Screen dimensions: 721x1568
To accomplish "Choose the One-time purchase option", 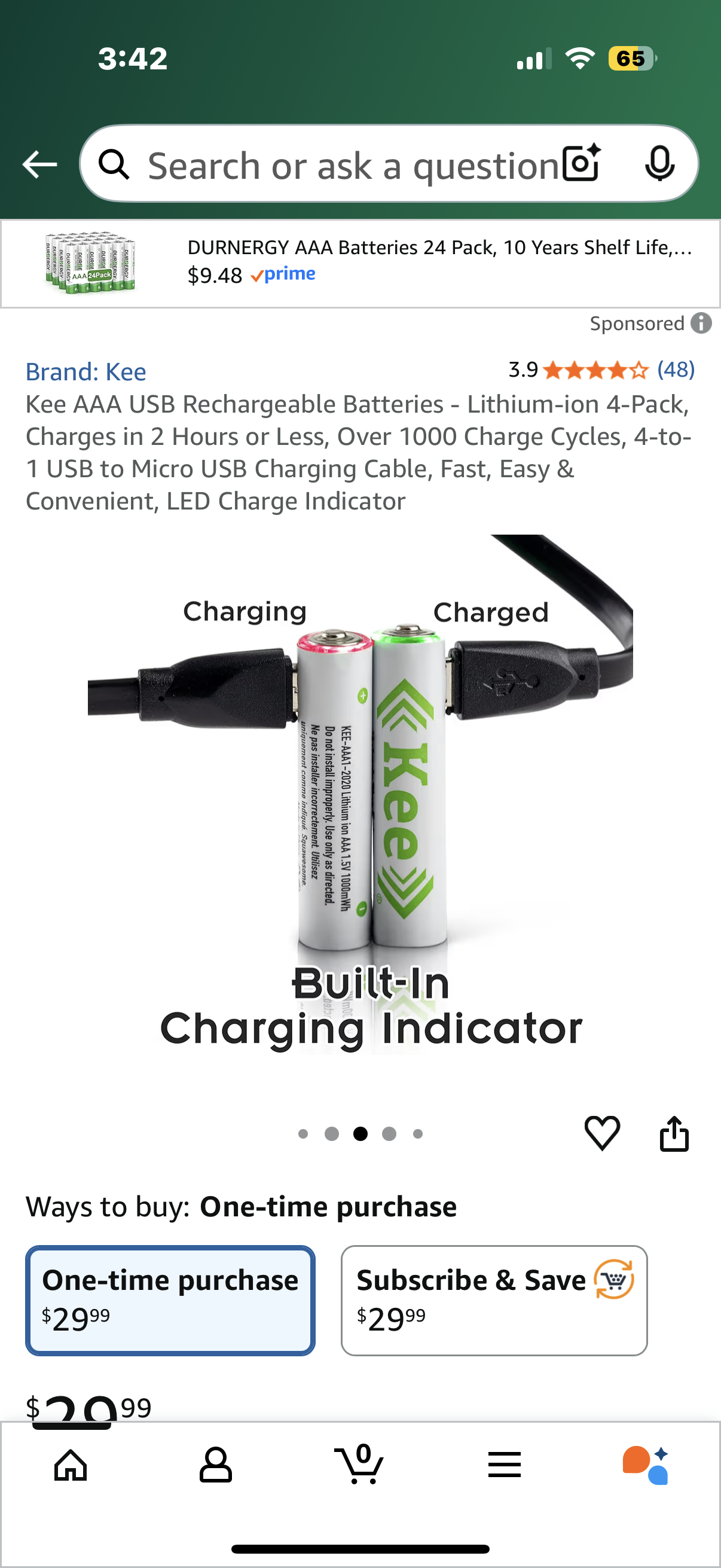I will pyautogui.click(x=170, y=1300).
